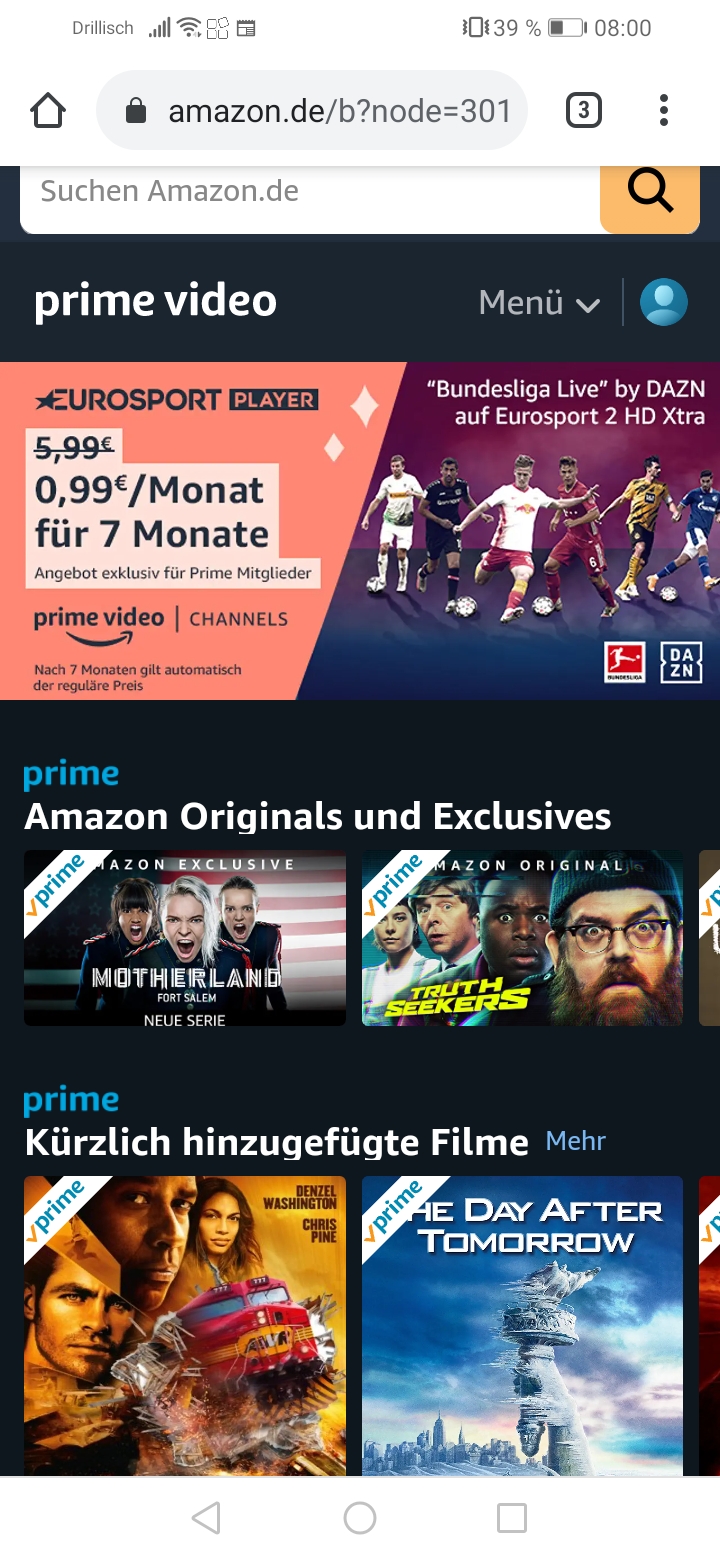Screen dimensions: 720x1560
Task: Open Motherland Fort Salem series tile
Action: 185,938
